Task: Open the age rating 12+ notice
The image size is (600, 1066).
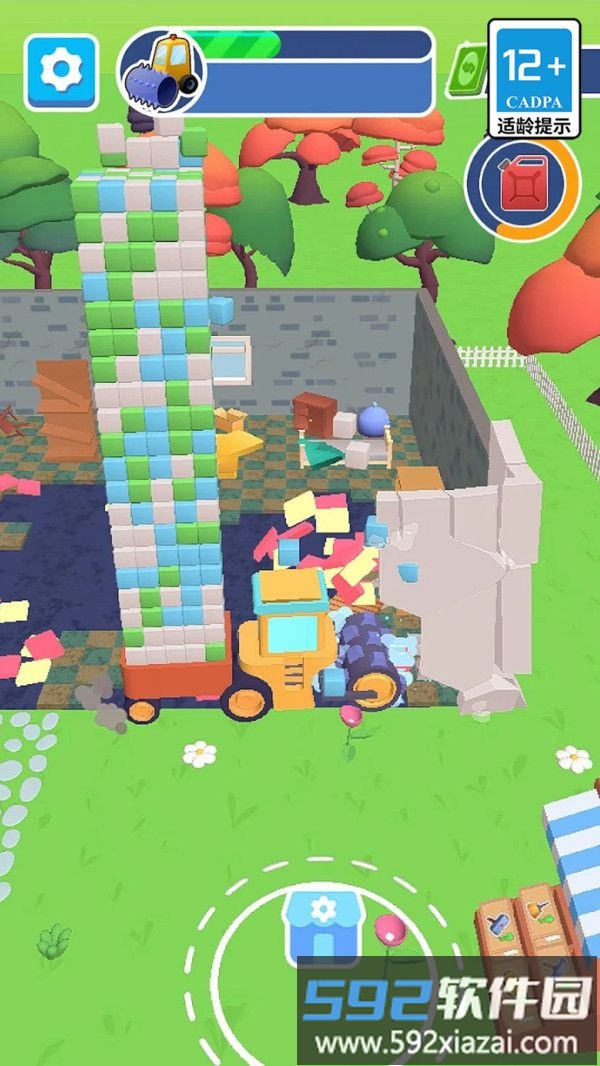Action: click(535, 79)
